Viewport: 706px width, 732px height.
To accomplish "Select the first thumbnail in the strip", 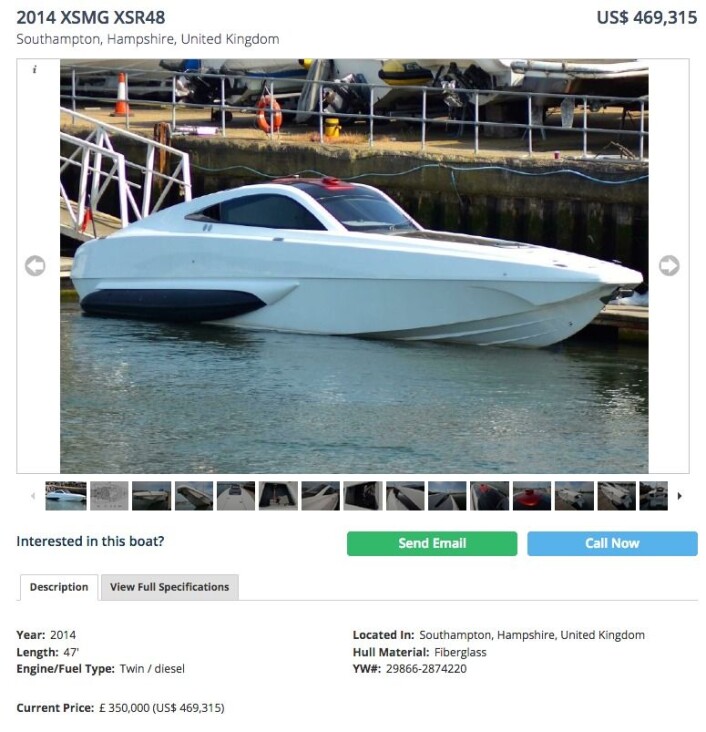I will [66, 496].
